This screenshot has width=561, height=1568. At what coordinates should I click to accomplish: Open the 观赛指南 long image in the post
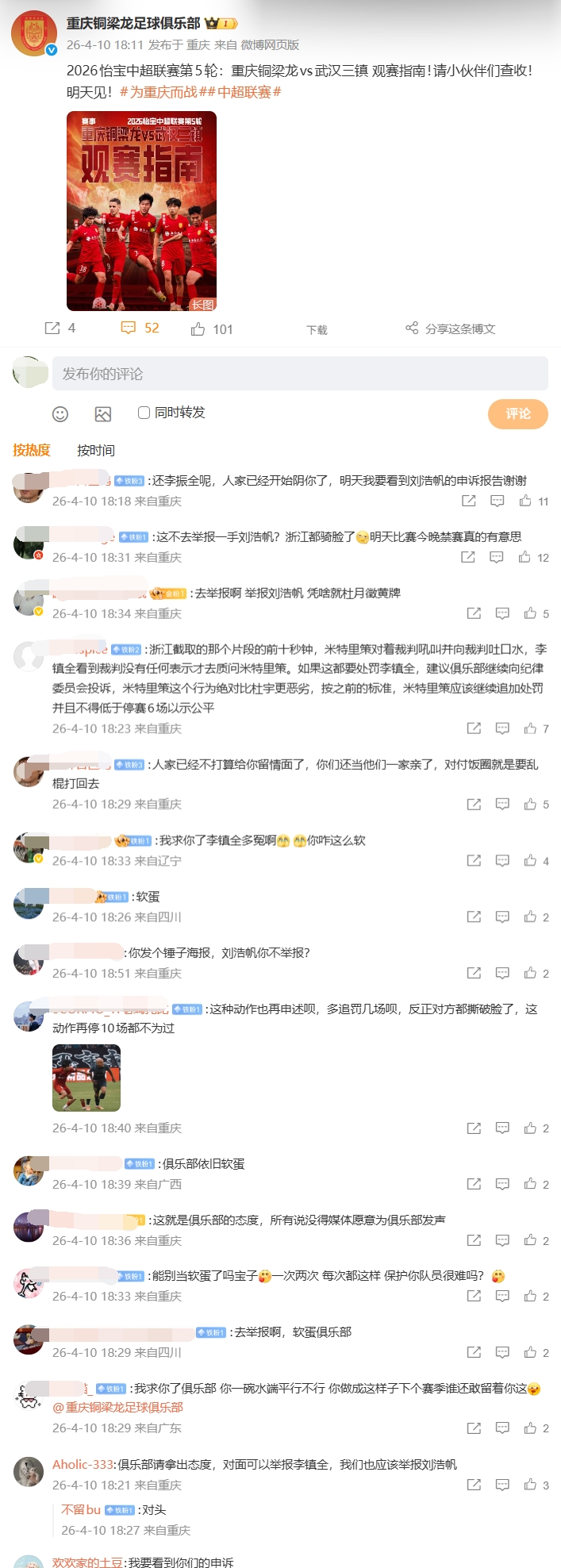click(141, 211)
